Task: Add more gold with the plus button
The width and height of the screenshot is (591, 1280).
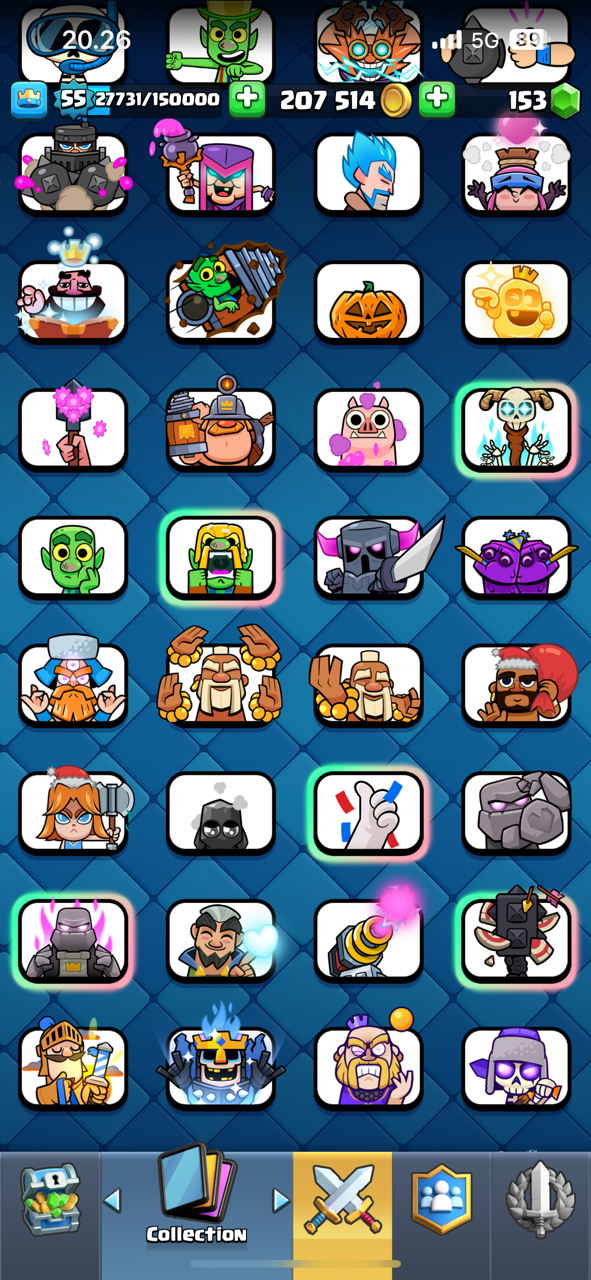Action: (x=436, y=100)
